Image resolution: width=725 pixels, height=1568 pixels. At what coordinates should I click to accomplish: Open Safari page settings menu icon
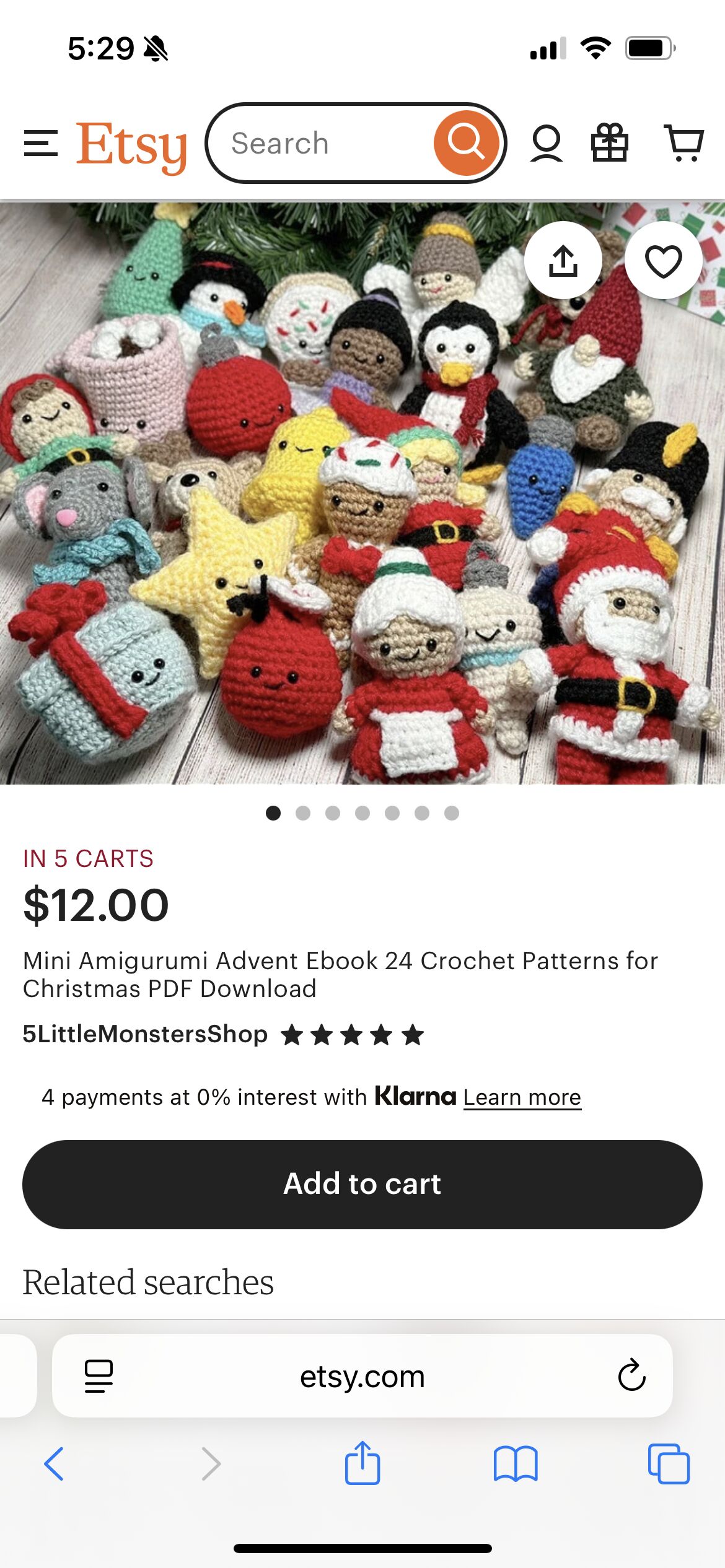(99, 1376)
